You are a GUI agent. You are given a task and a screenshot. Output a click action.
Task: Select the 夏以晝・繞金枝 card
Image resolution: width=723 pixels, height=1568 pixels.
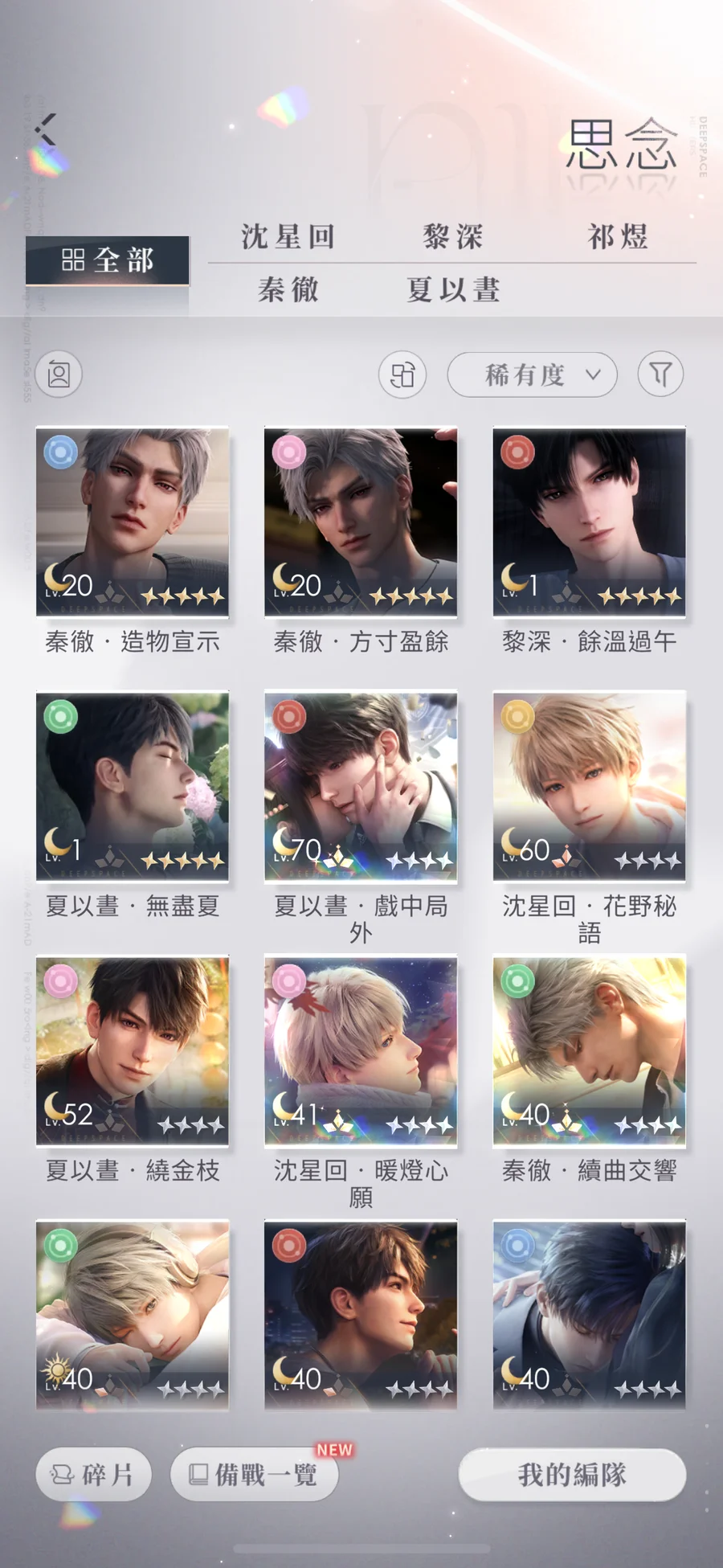(x=133, y=1051)
